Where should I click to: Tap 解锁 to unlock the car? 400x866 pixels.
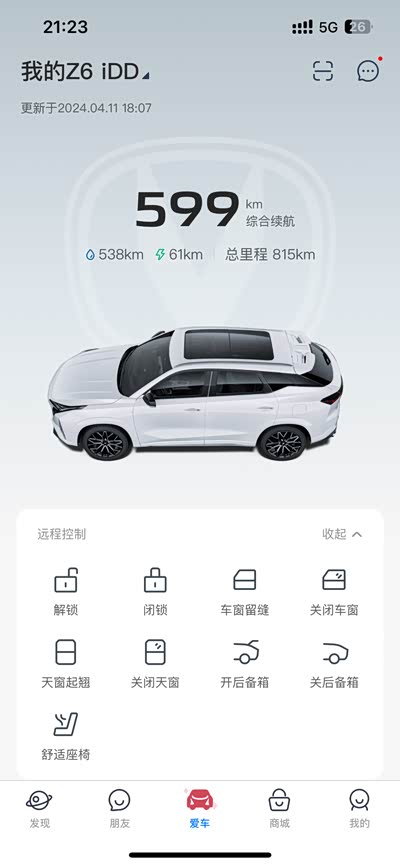pos(66,592)
